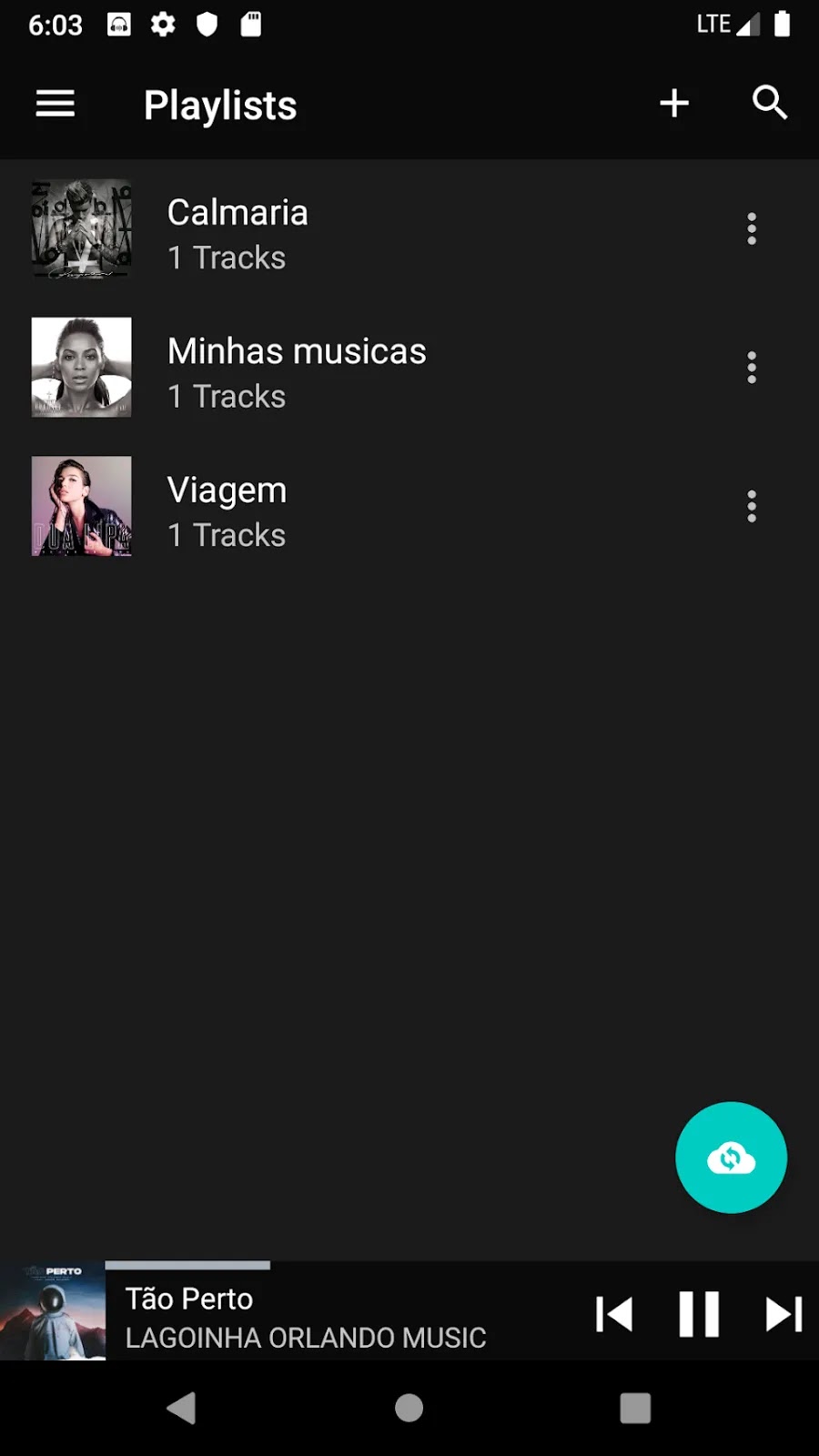Screen dimensions: 819x1456
Task: Go back with system back button
Action: point(182,1408)
